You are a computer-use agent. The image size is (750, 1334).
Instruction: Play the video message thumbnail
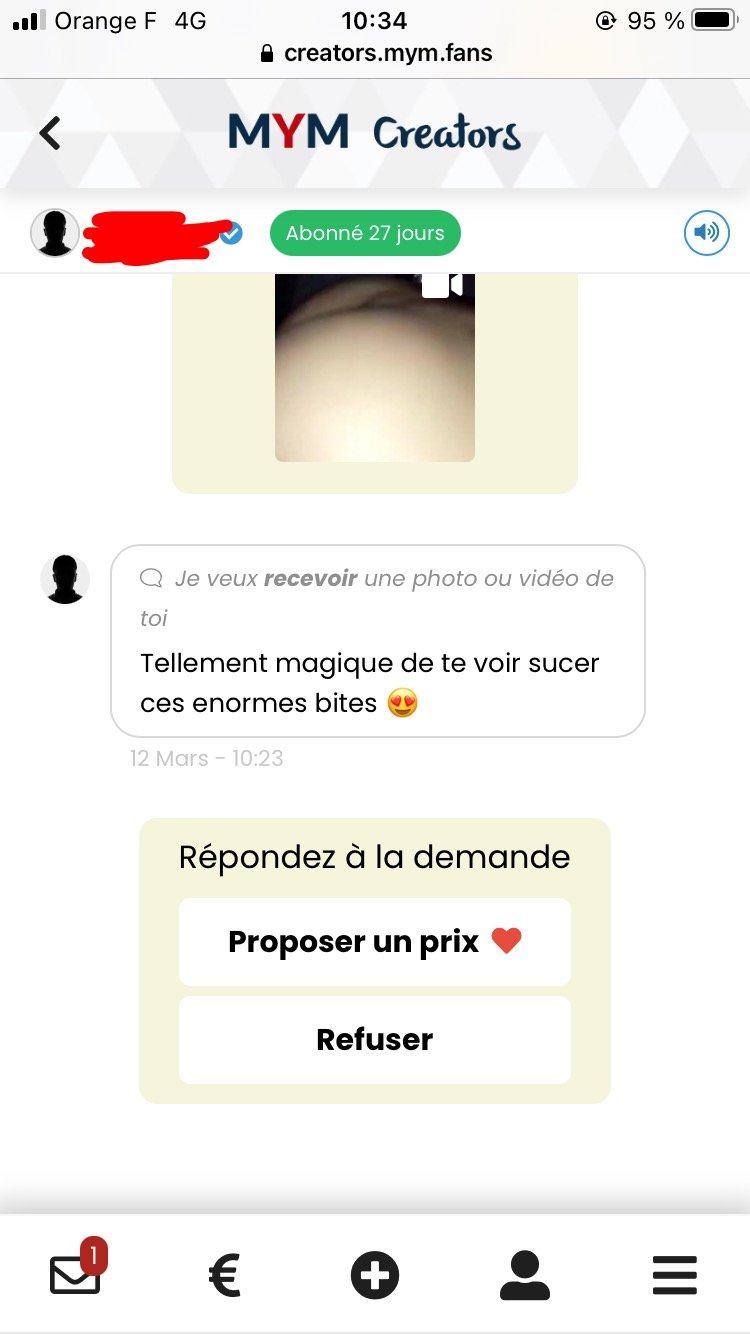(x=374, y=368)
